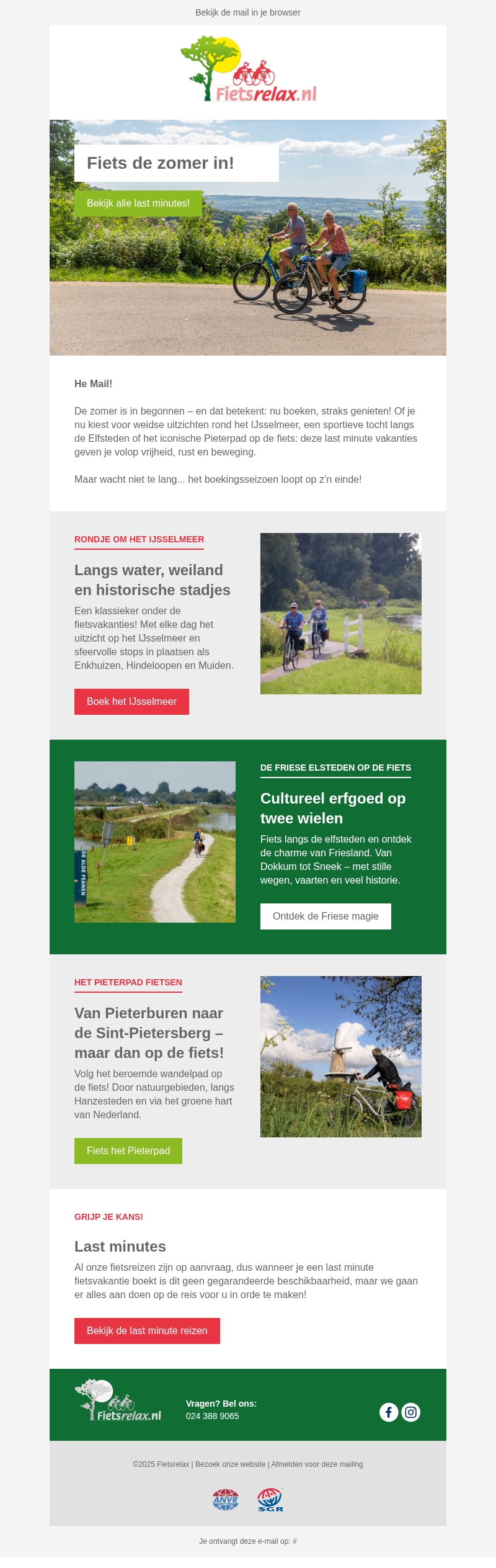Image resolution: width=496 pixels, height=1568 pixels.
Task: Open the Instagram icon in footer
Action: pyautogui.click(x=410, y=1412)
